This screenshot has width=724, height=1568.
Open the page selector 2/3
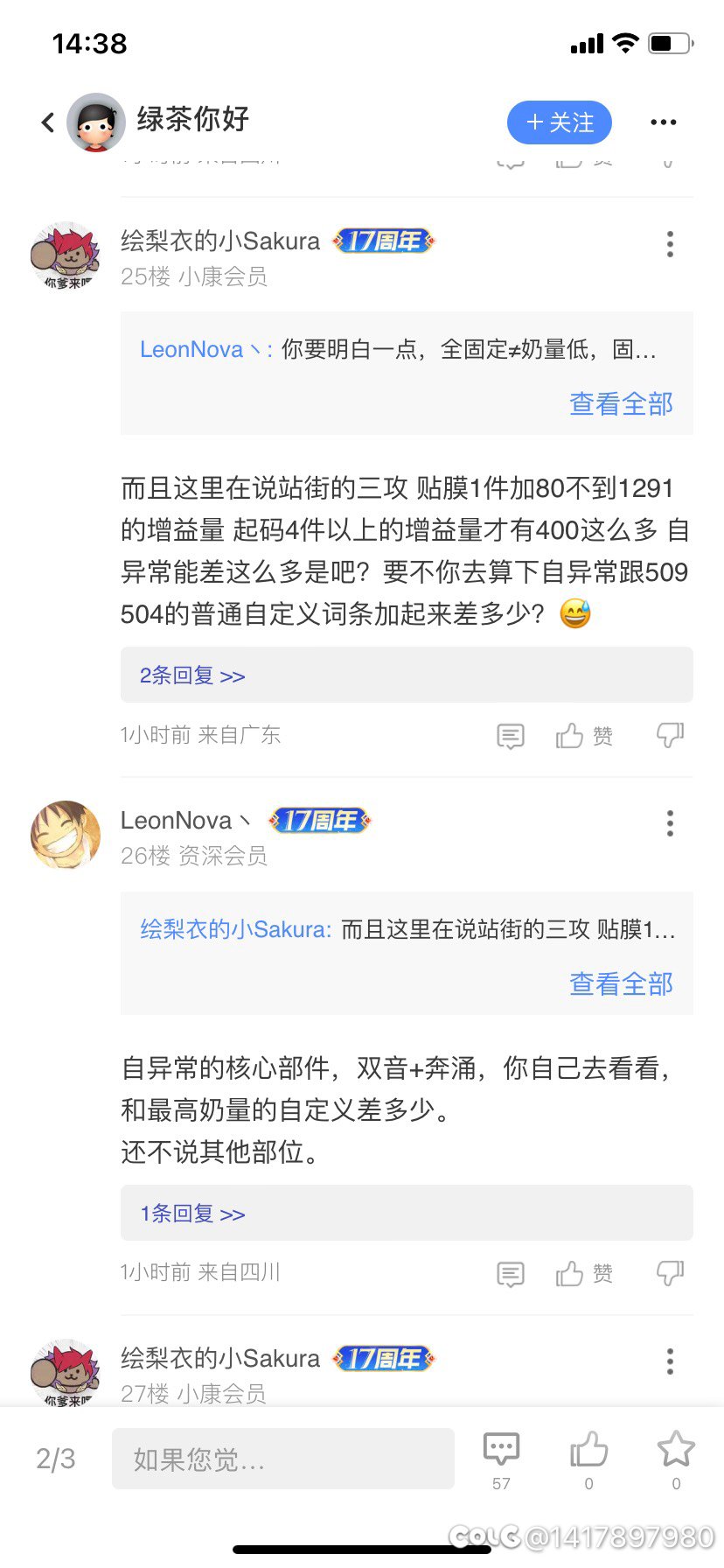point(56,1459)
